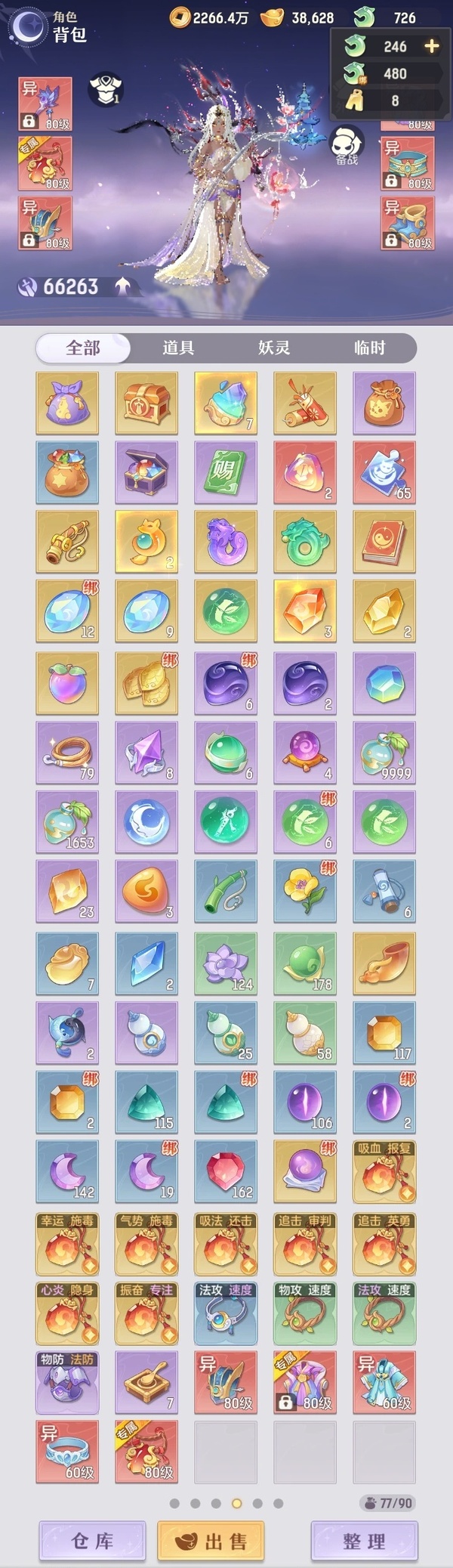Select the red gem with 162 count
Image resolution: width=453 pixels, height=1568 pixels.
(226, 1172)
